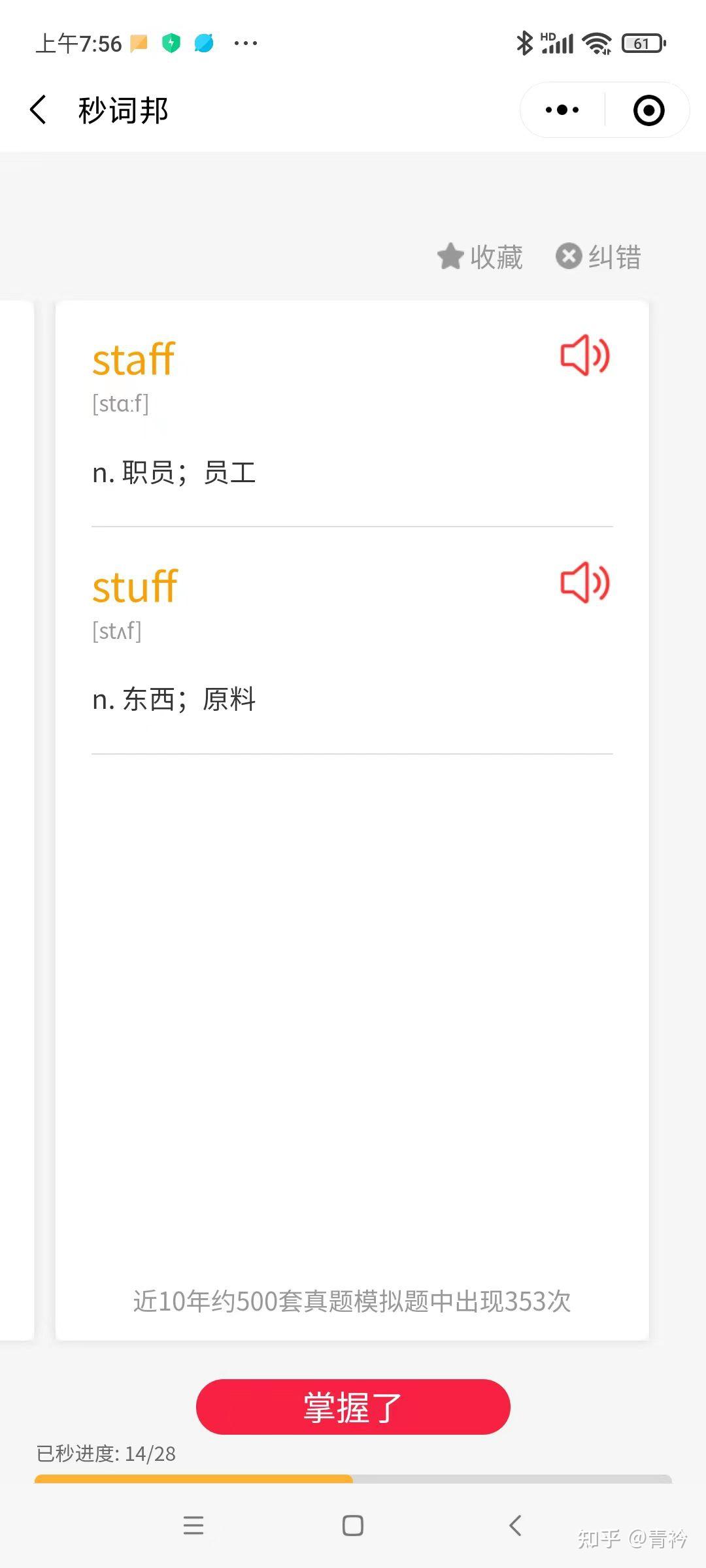Screen dimensions: 706x1568
Task: Tap the 掌握了 button
Action: 353,1407
